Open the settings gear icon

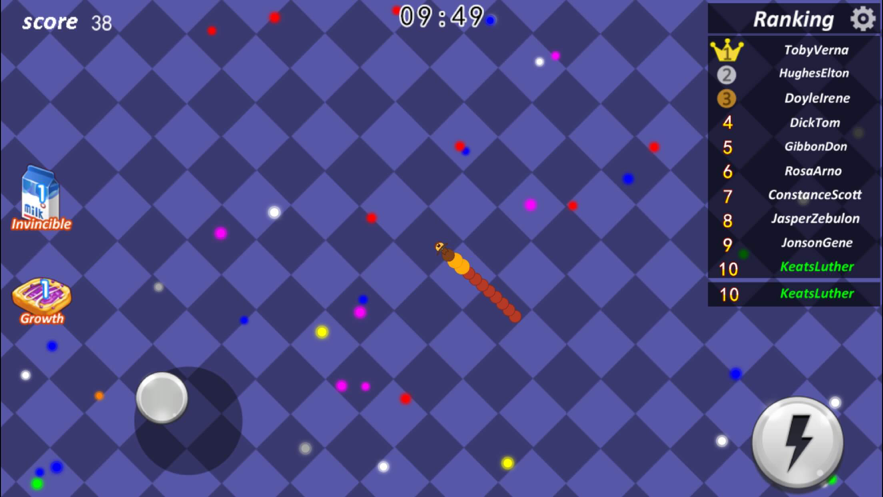pos(862,18)
